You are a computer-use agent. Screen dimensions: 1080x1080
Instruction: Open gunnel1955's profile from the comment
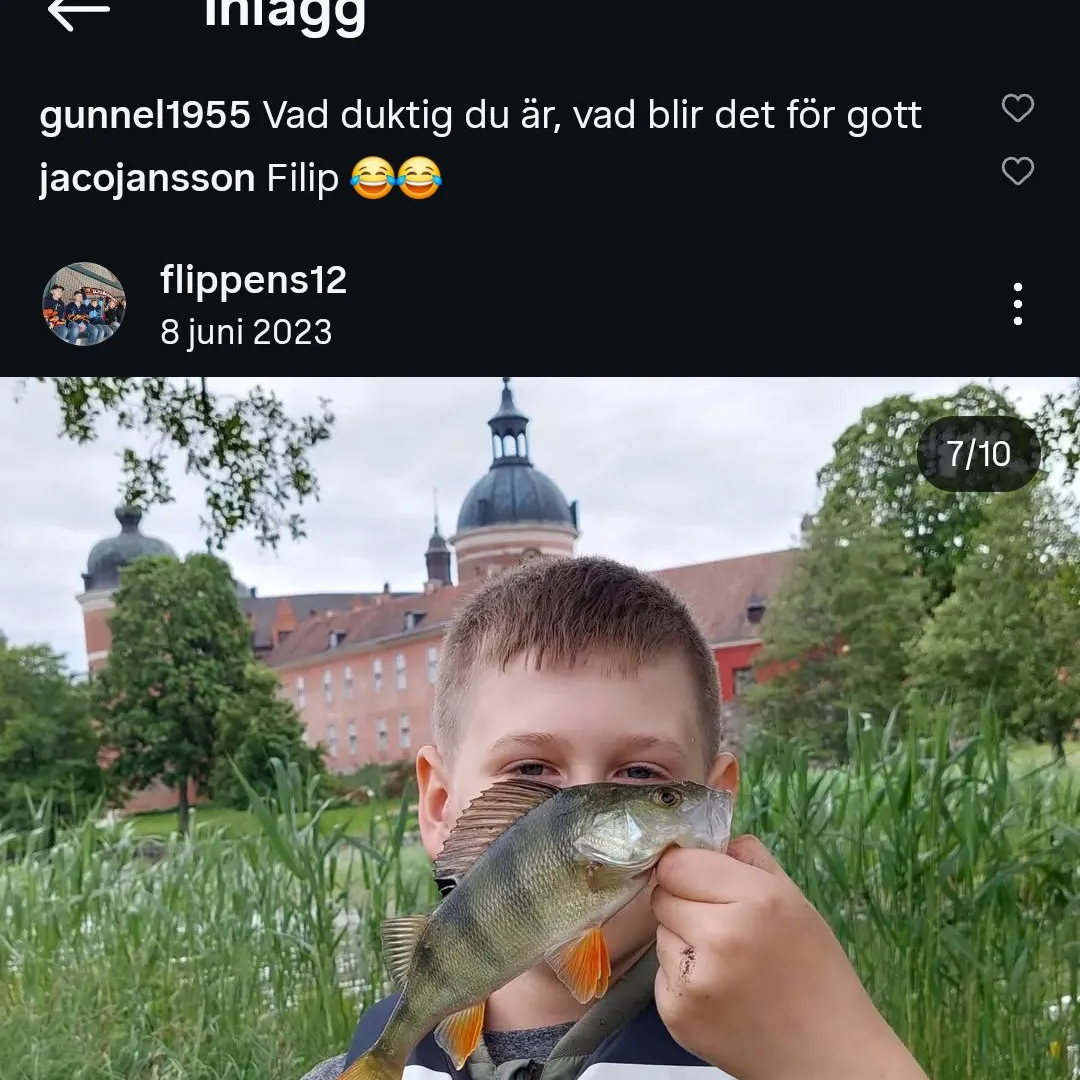(145, 116)
